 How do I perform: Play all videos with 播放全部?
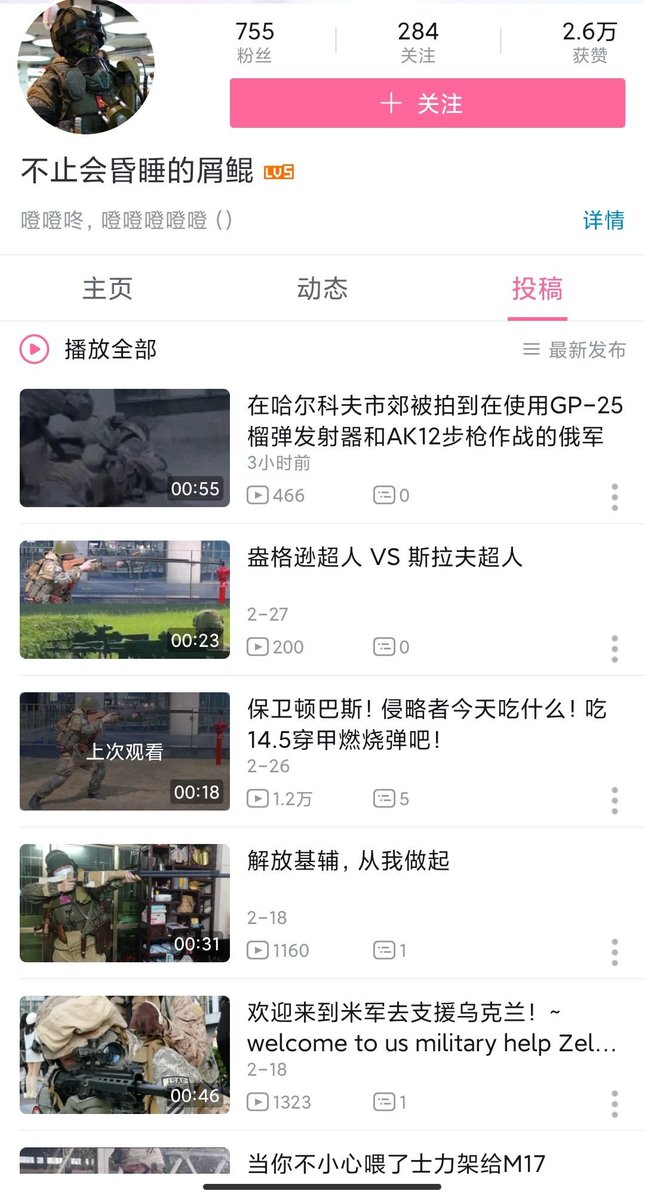coord(88,349)
